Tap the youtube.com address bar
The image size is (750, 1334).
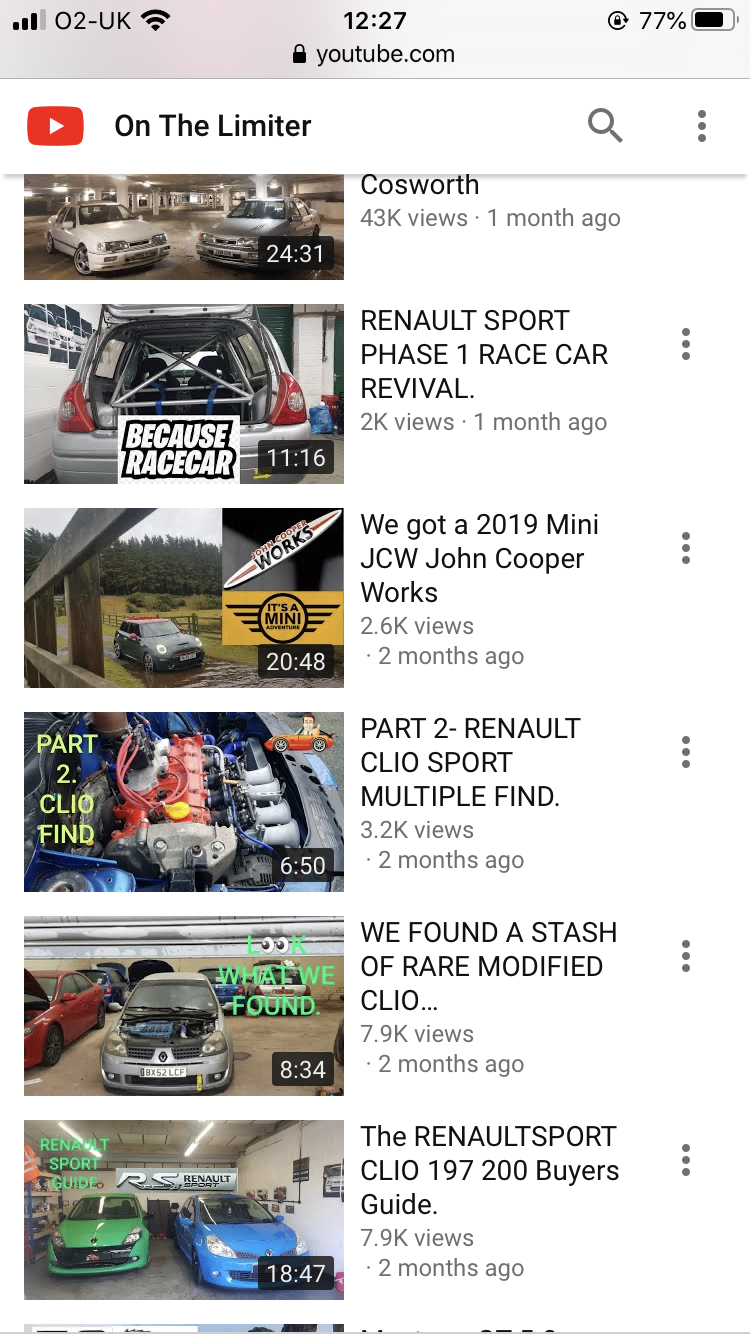[x=374, y=54]
